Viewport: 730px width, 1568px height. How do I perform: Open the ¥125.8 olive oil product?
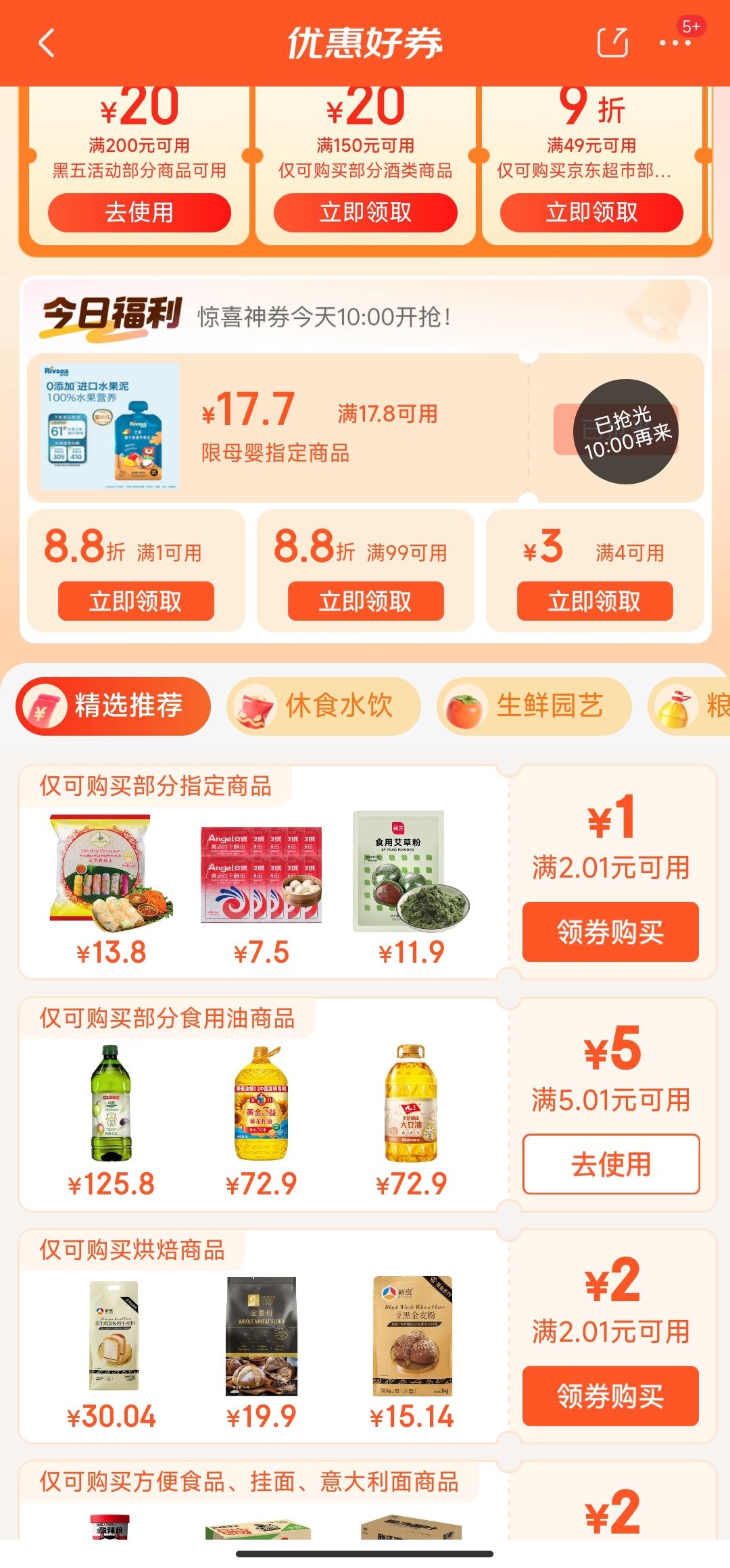tap(112, 1121)
